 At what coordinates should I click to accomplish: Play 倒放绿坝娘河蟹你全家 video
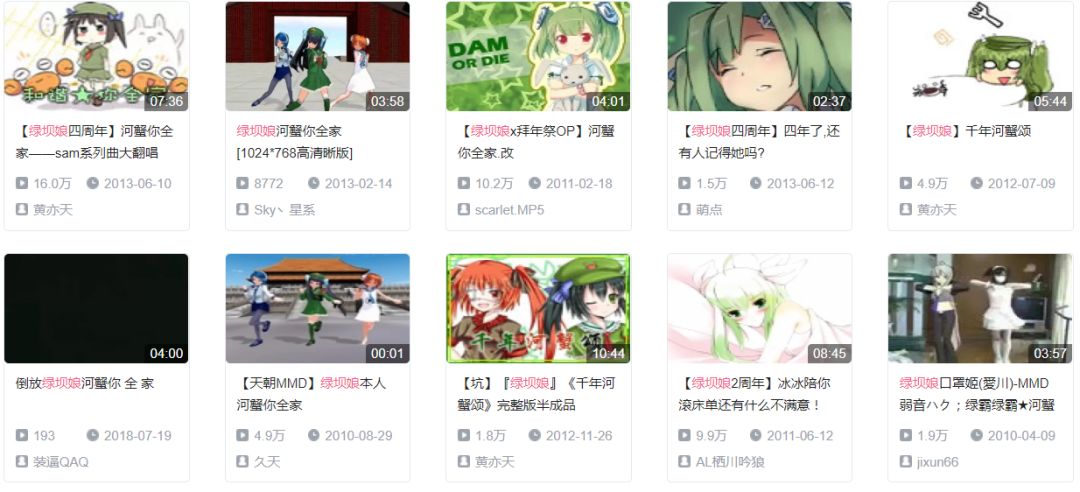coord(96,308)
